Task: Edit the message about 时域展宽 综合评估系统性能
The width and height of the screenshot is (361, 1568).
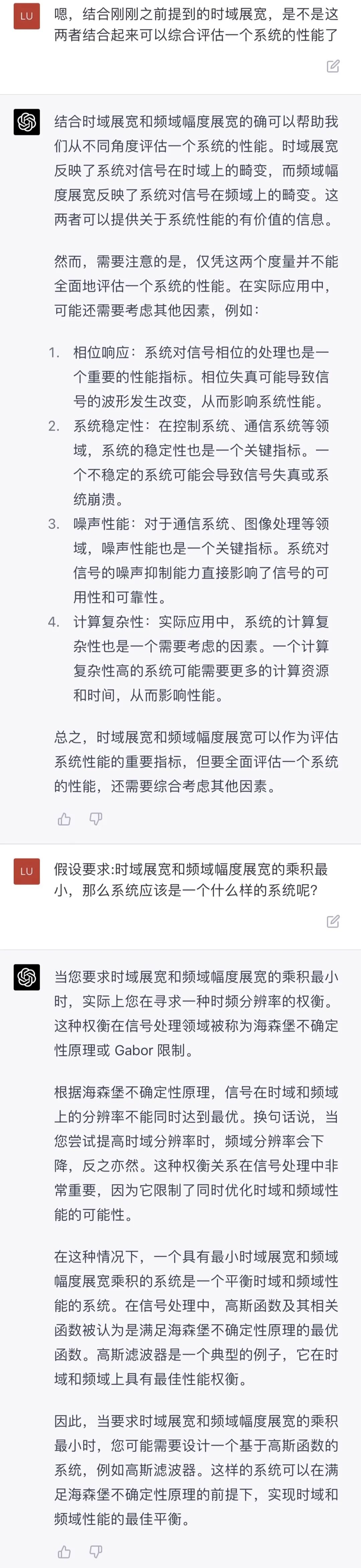Action: coord(333,66)
